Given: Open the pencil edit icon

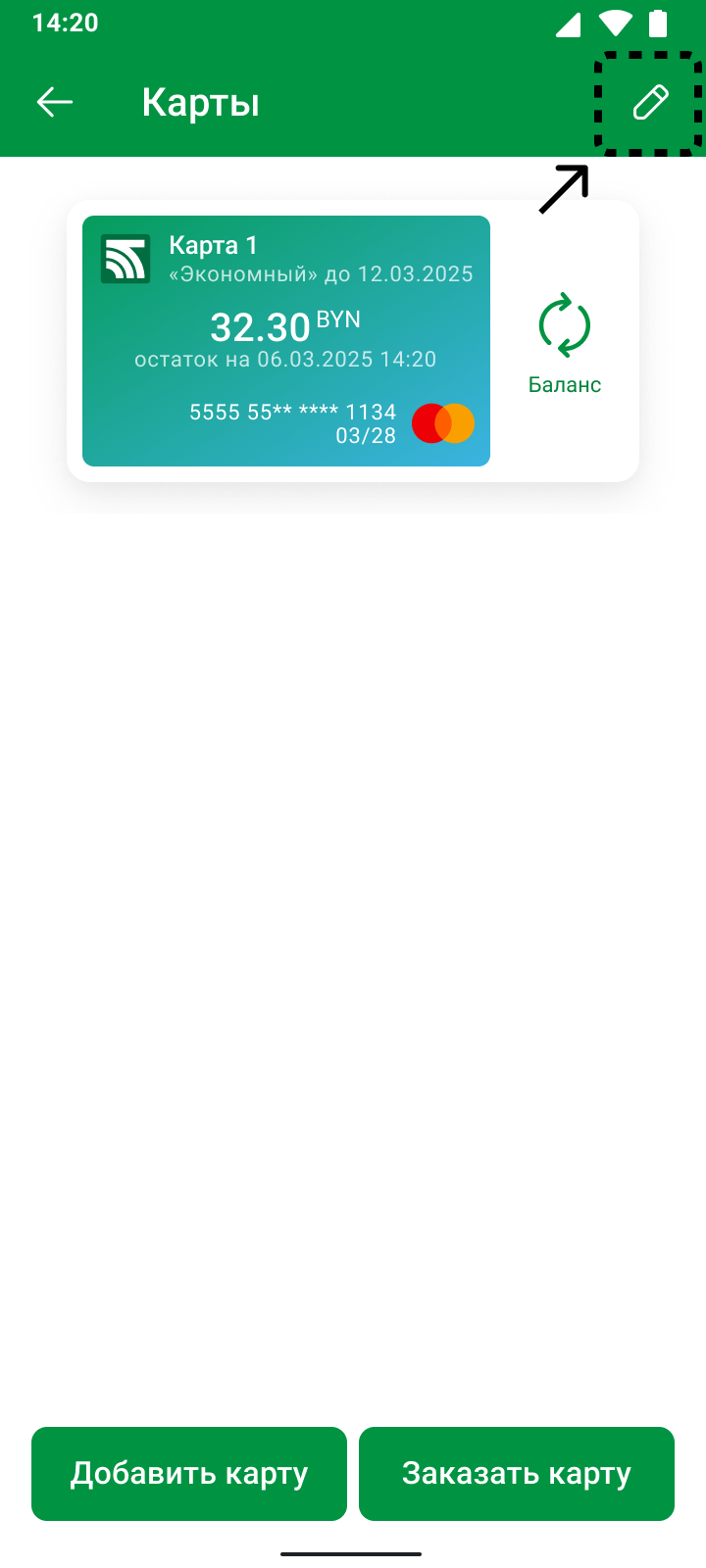Looking at the screenshot, I should [x=650, y=103].
